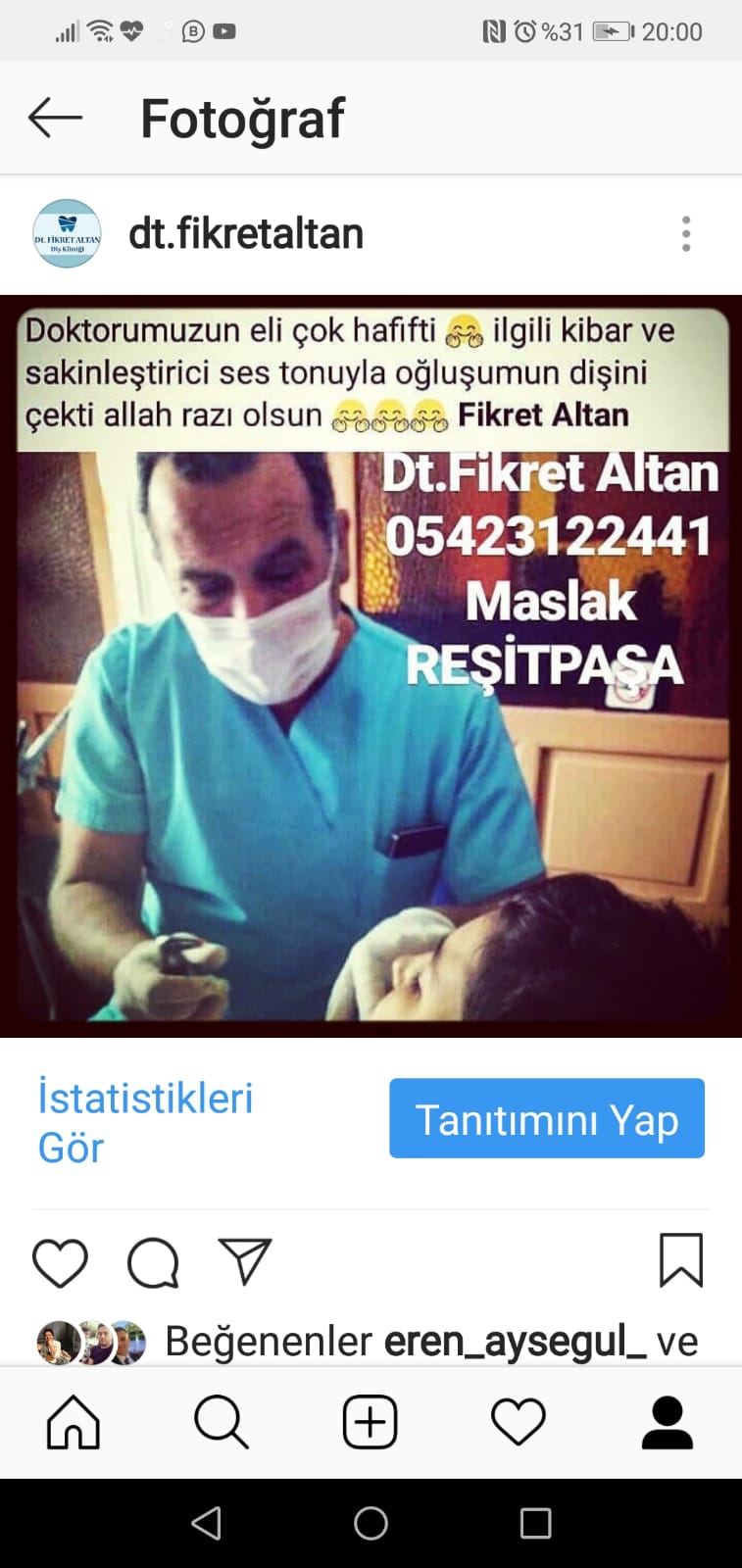Open dt.fikretaltan profile from the username
The width and height of the screenshot is (742, 1568).
tap(246, 234)
